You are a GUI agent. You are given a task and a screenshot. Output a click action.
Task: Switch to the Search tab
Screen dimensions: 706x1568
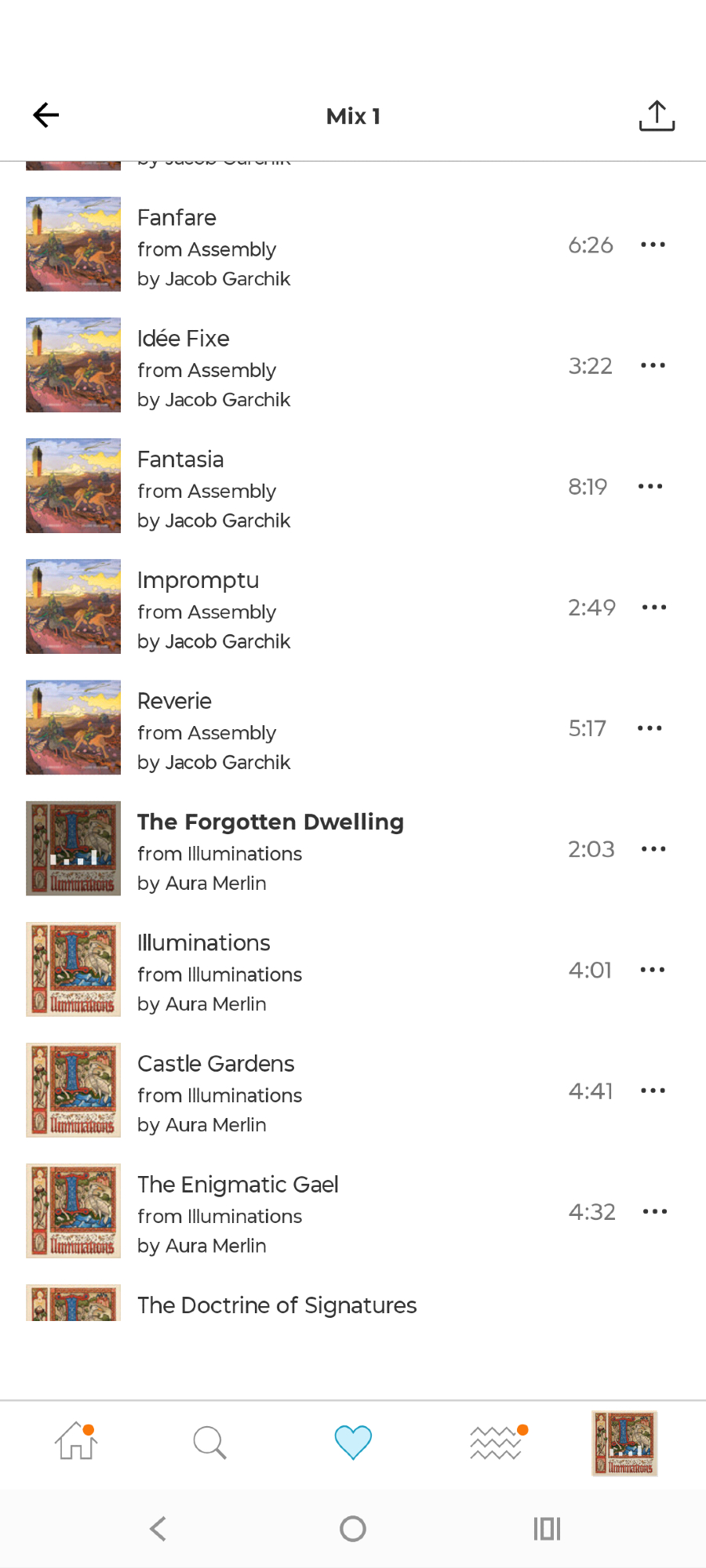coord(209,1442)
